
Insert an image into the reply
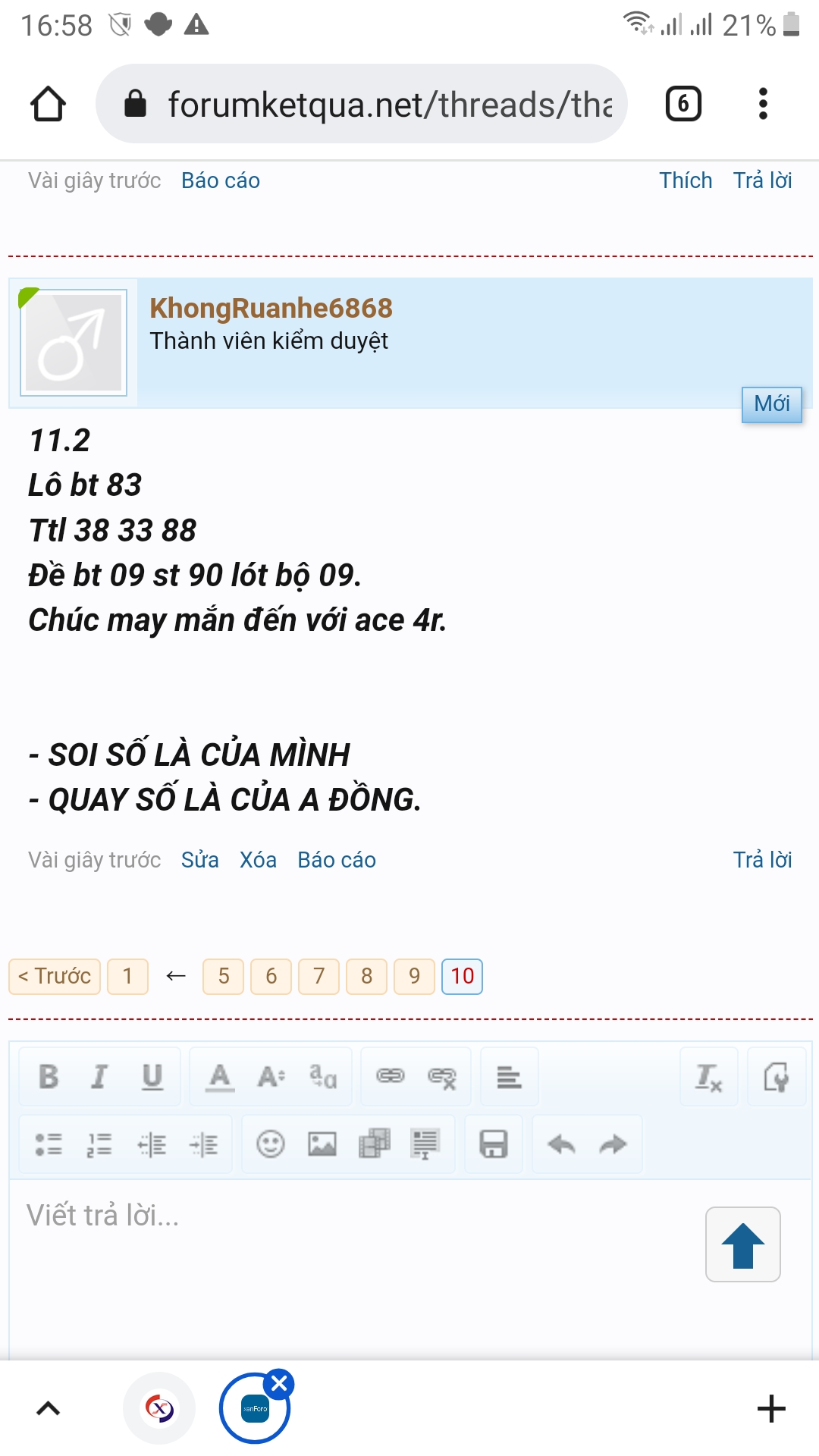coord(322,1144)
